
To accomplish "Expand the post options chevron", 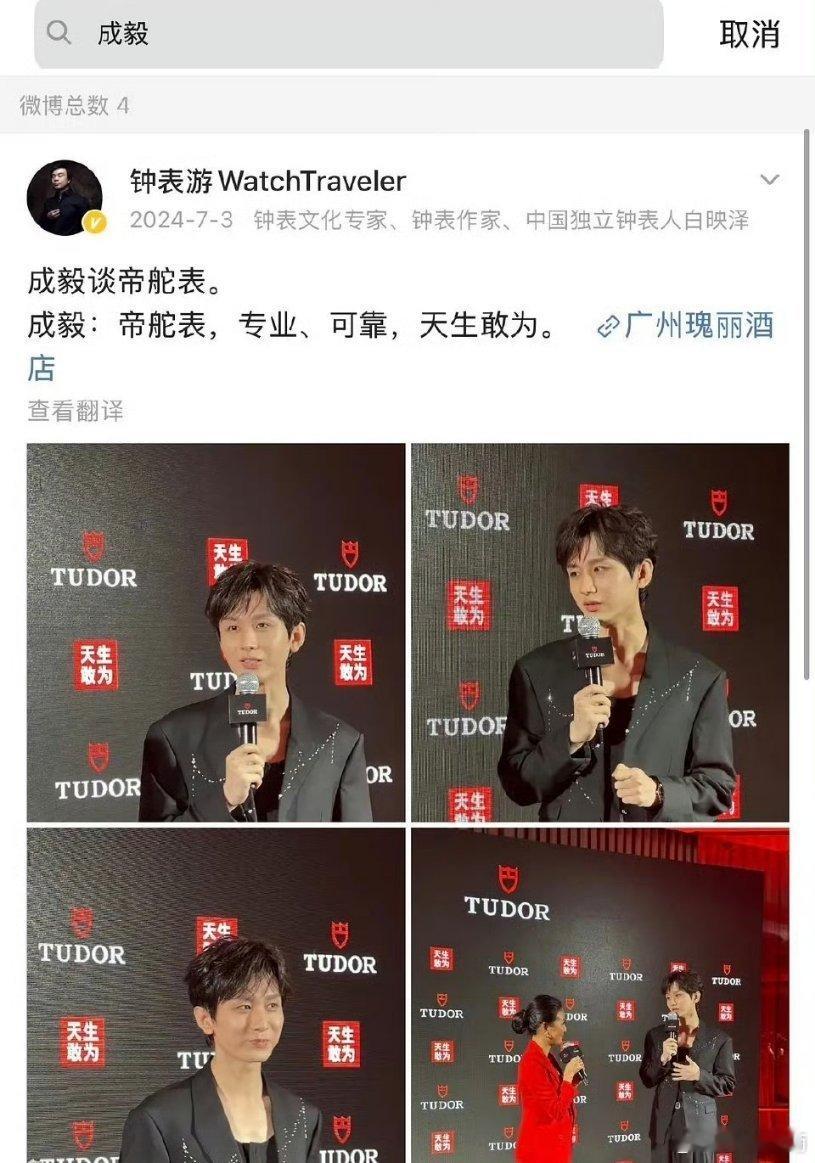I will 769,180.
